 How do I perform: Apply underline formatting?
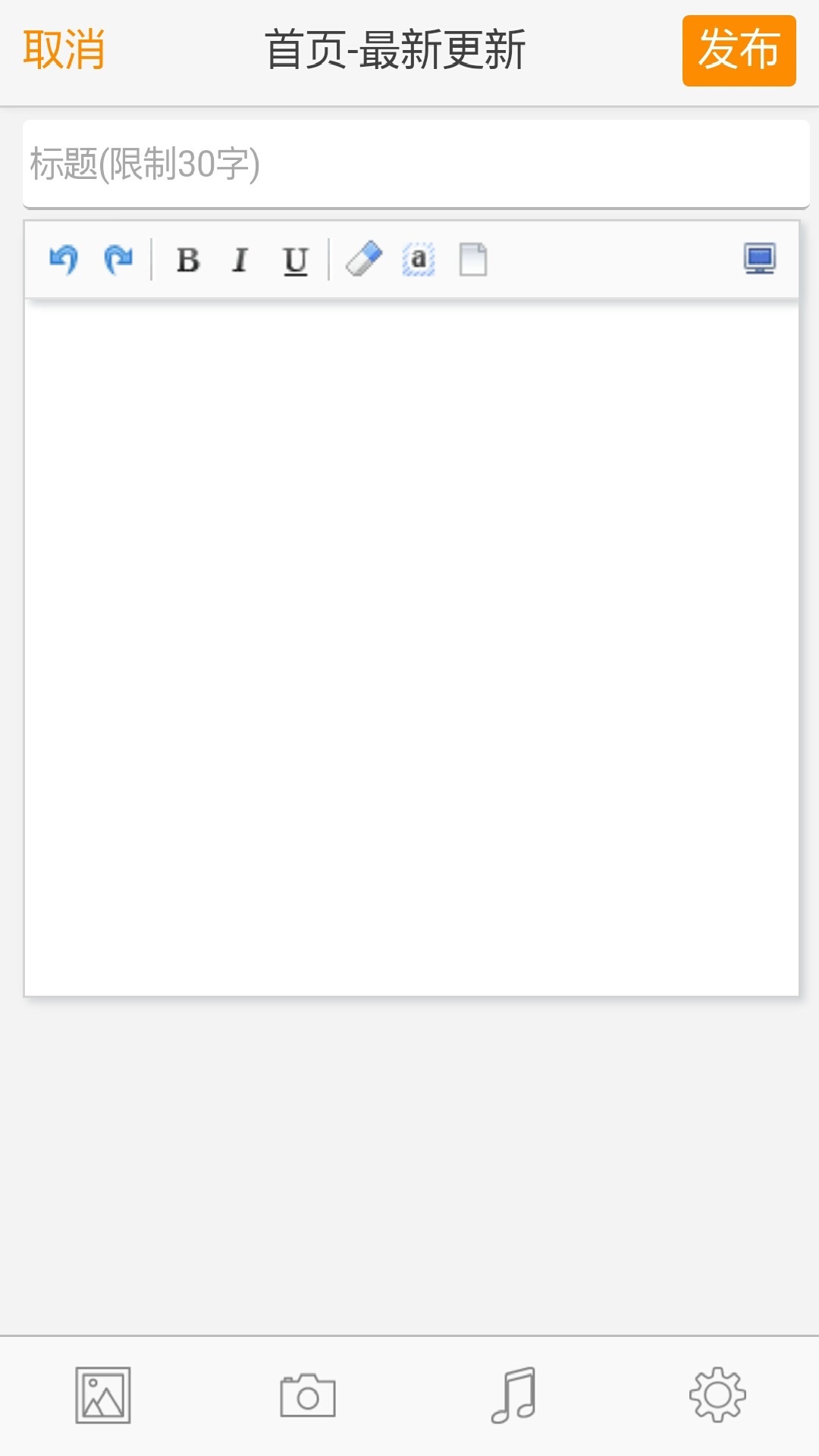pyautogui.click(x=296, y=261)
